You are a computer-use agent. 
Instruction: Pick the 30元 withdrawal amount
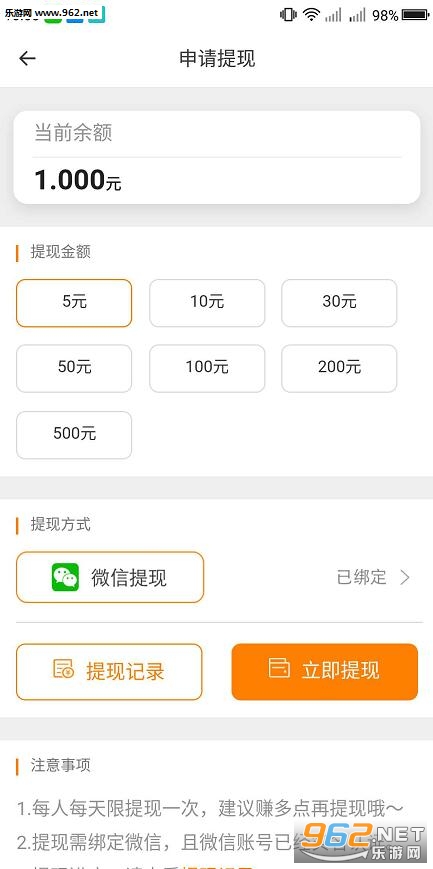(x=339, y=303)
